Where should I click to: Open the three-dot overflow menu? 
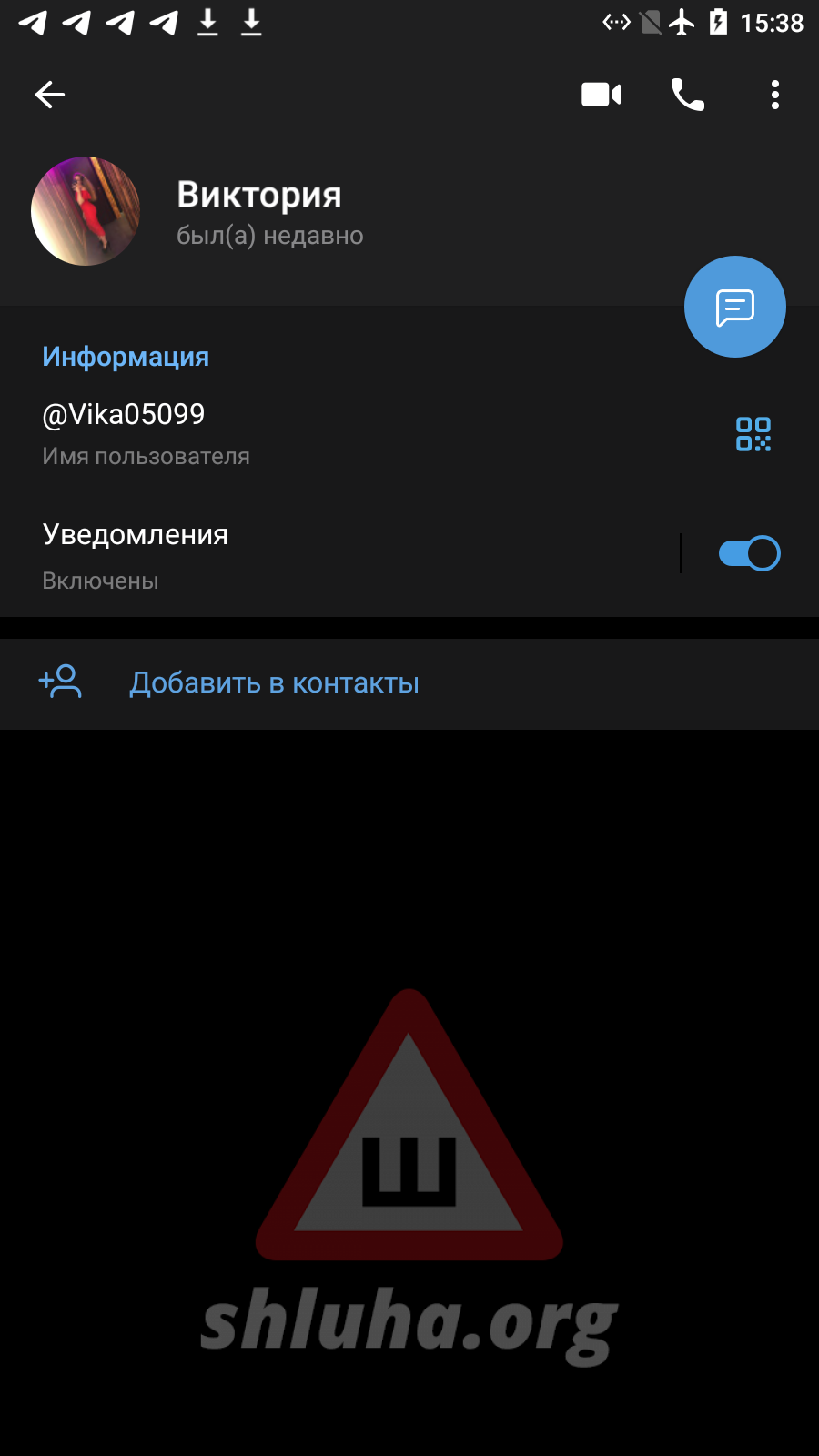(x=774, y=95)
